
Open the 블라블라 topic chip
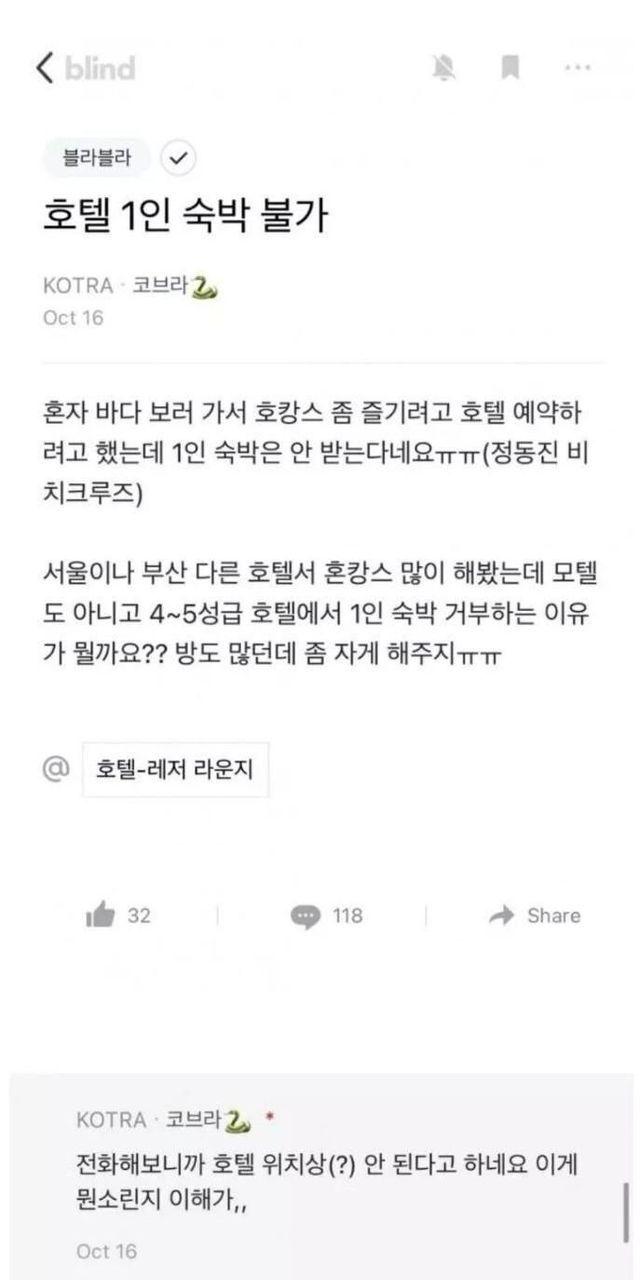[97, 157]
